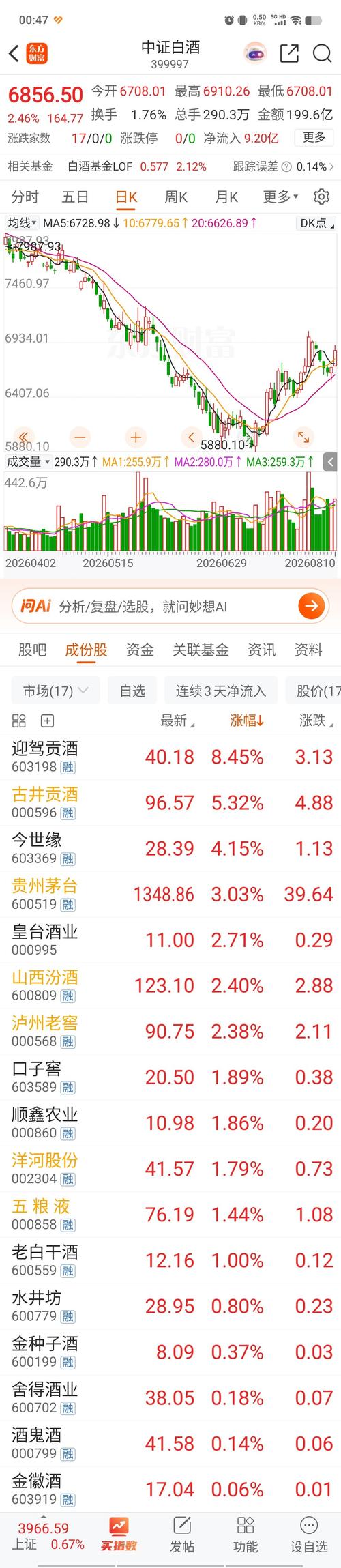
Task: Expand the chart to fullscreen
Action: (303, 437)
